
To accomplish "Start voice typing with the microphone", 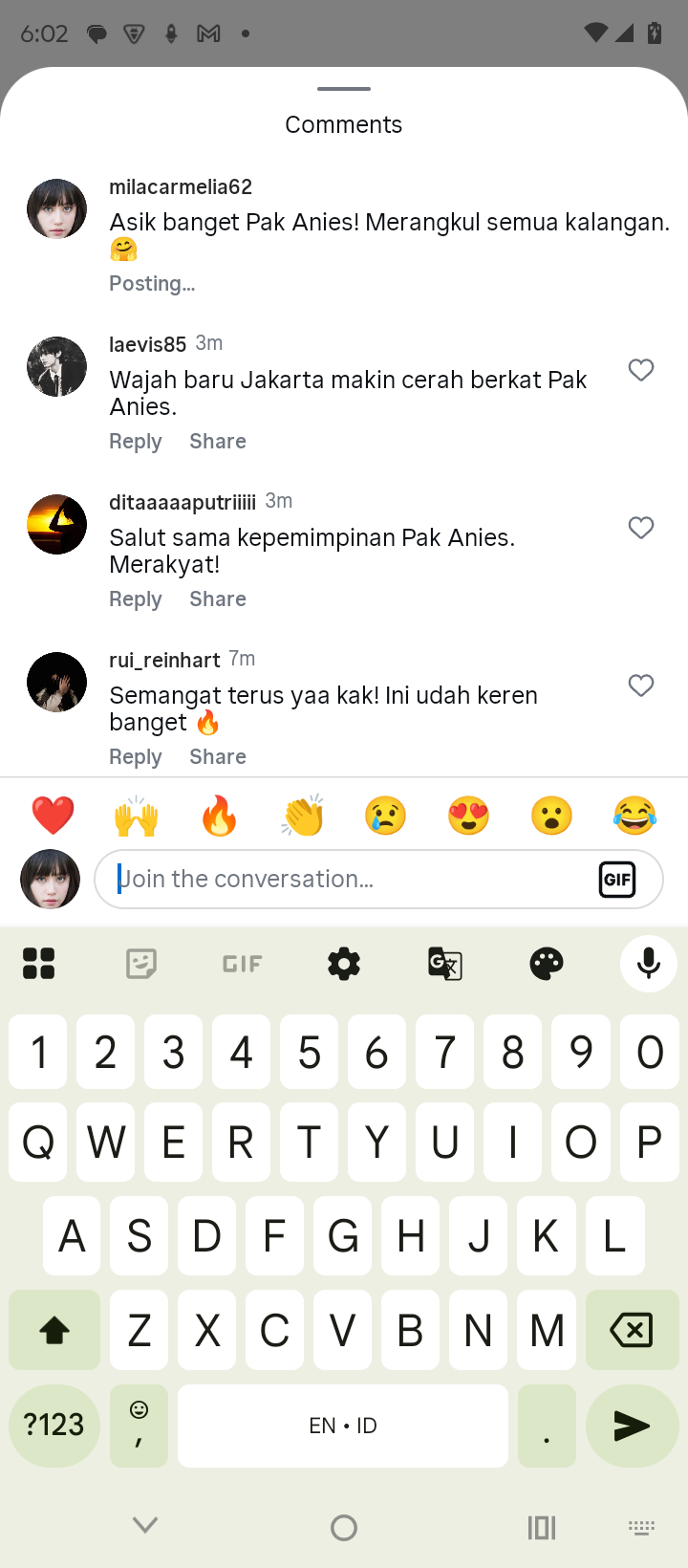I will click(648, 964).
